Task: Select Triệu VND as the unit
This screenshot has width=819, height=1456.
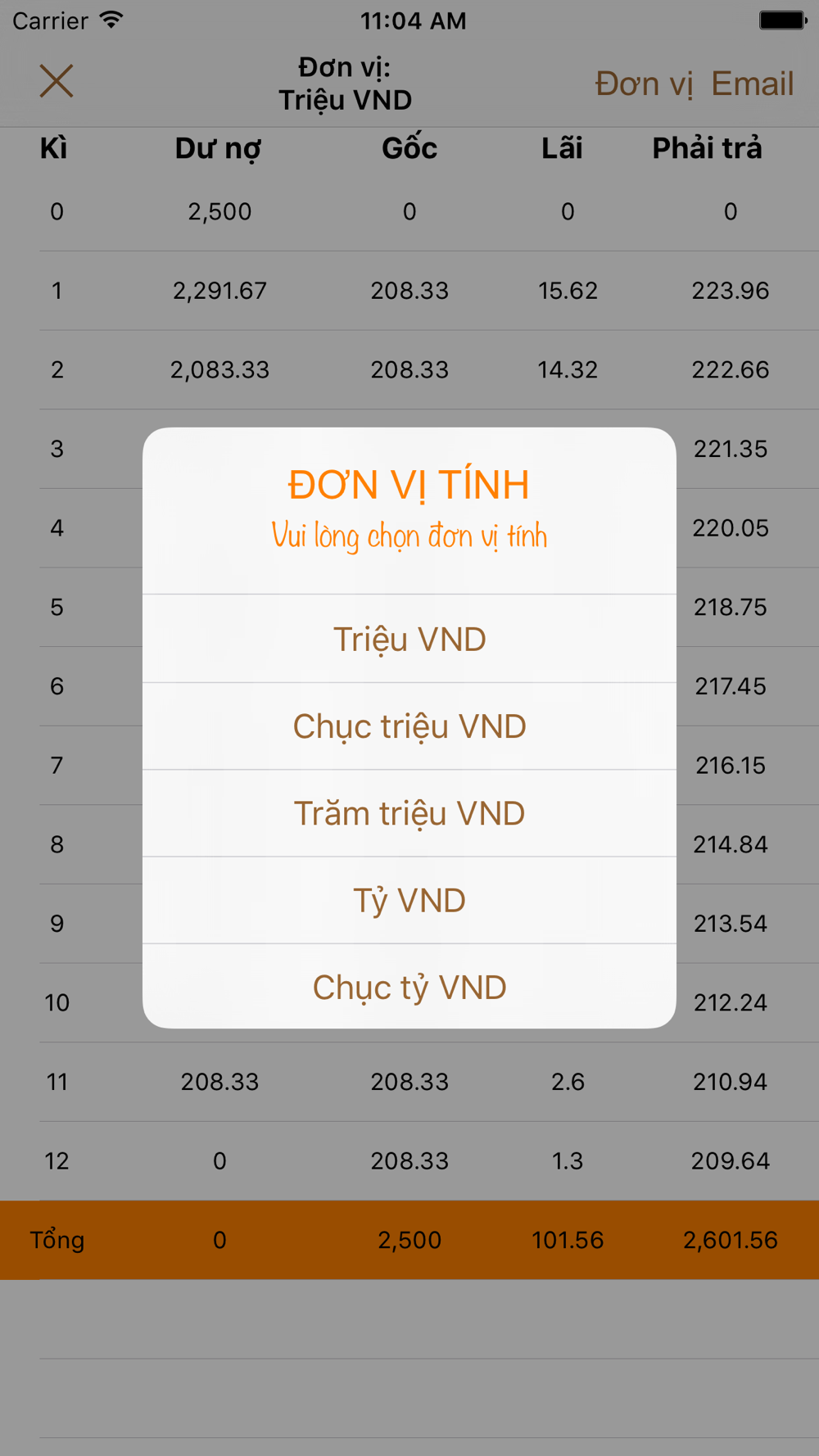Action: (409, 639)
